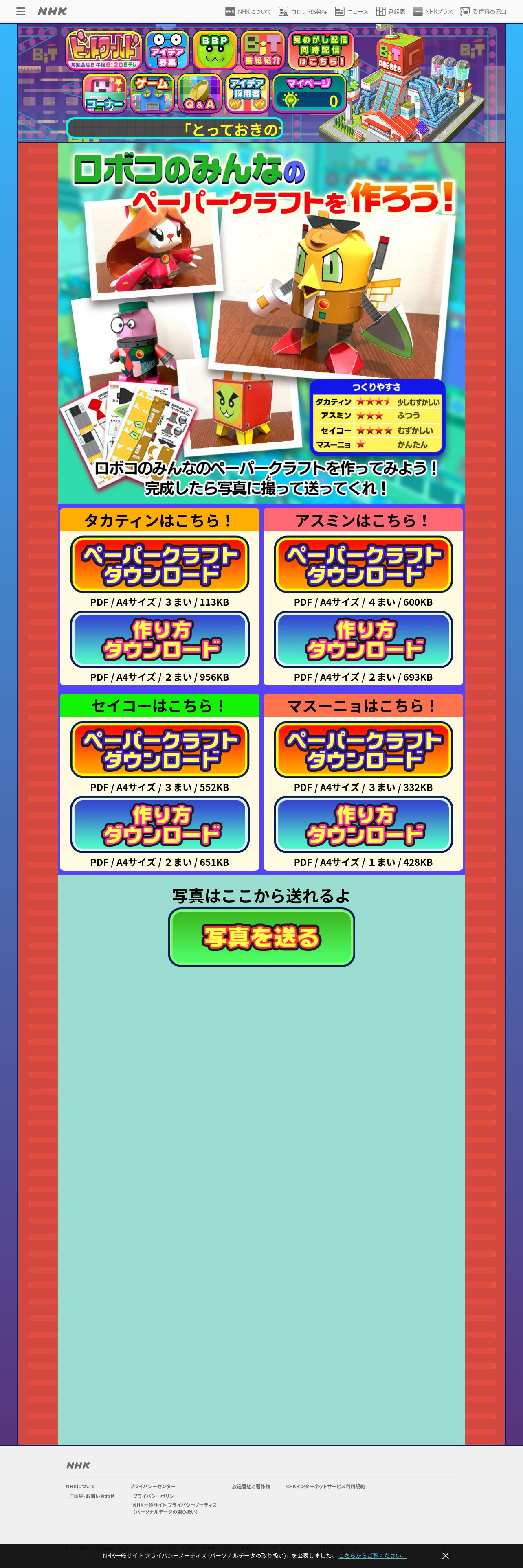Open the ニュース link in the header
The image size is (523, 1568).
[x=351, y=11]
